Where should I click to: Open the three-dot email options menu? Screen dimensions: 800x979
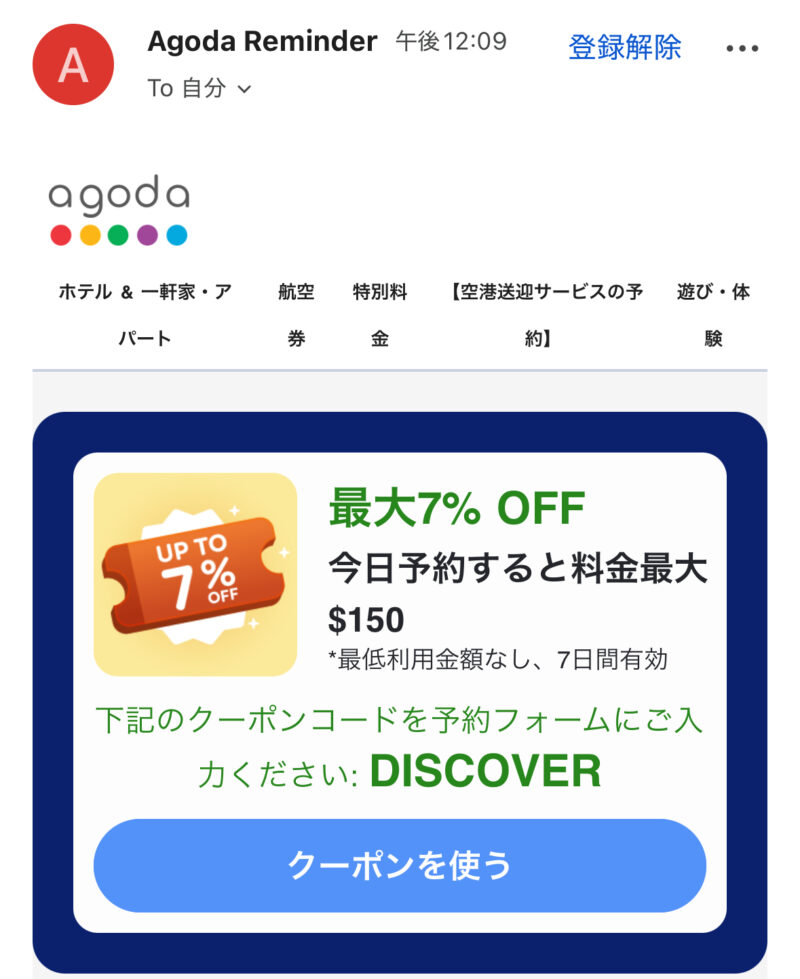pyautogui.click(x=741, y=48)
